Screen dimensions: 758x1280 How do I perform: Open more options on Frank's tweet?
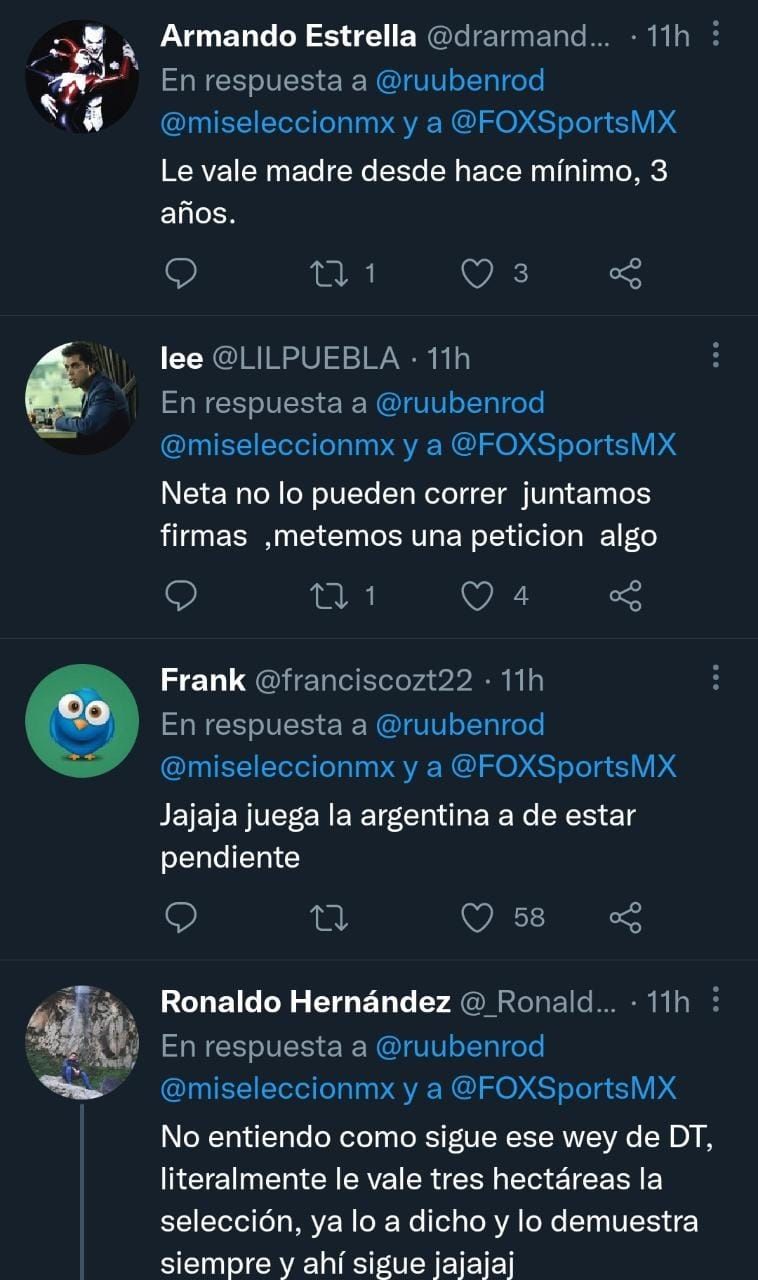pos(715,678)
